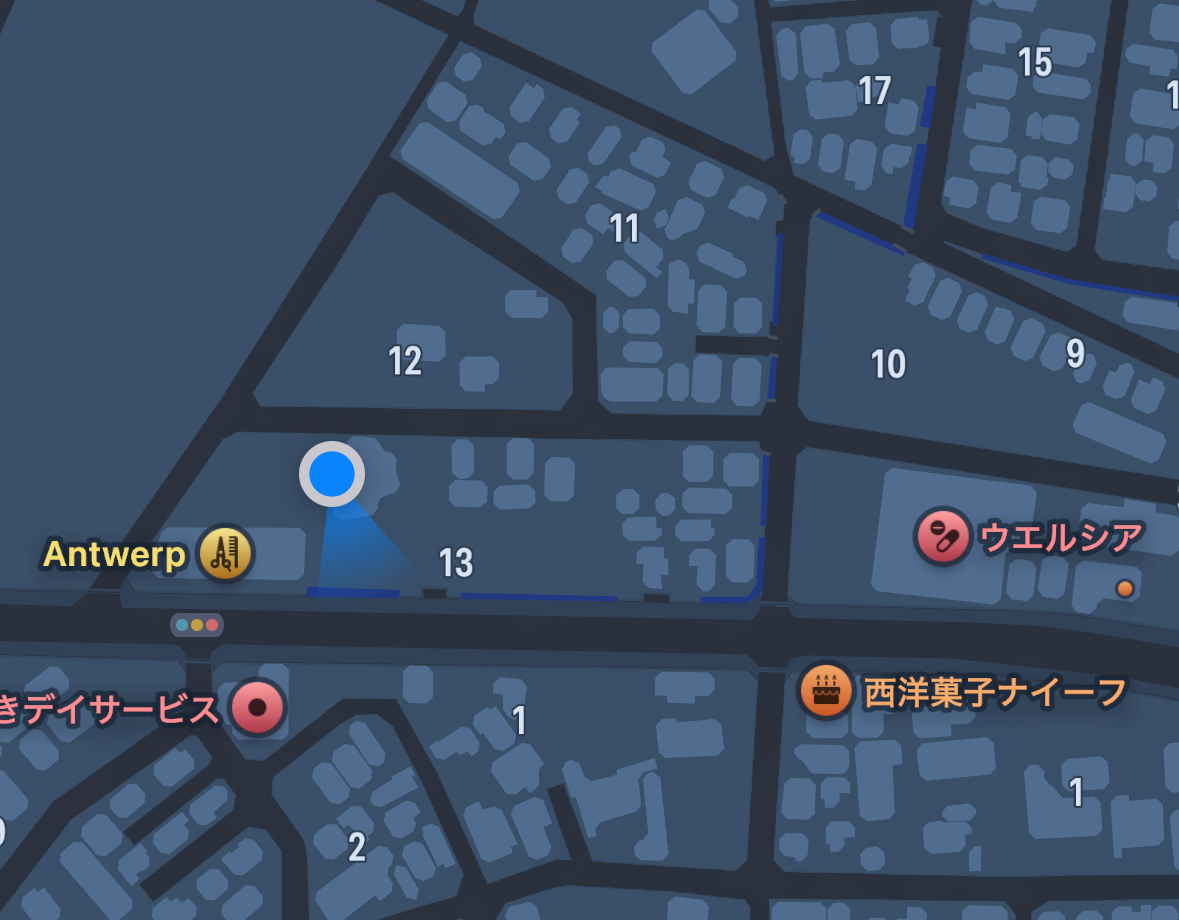Tap the デイサービス red place marker

258,707
